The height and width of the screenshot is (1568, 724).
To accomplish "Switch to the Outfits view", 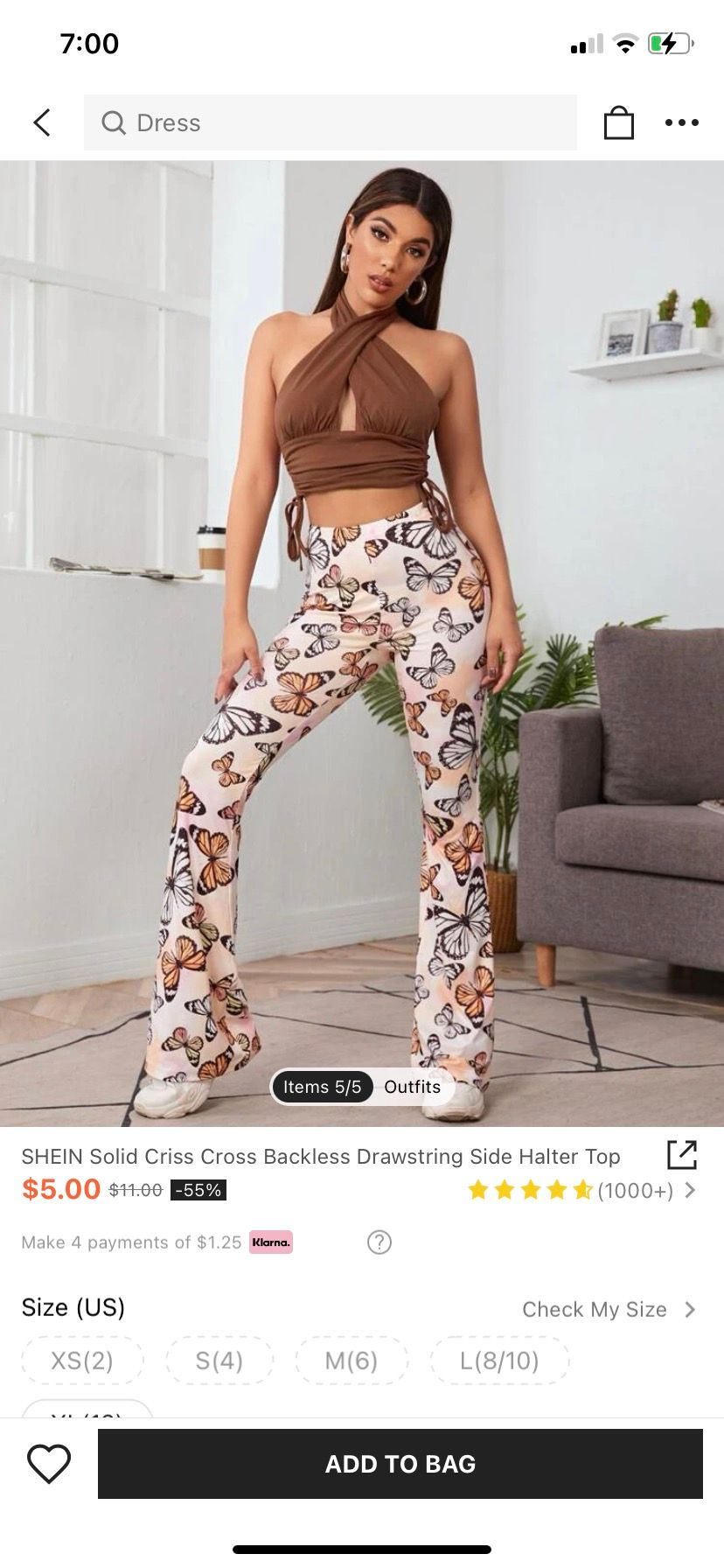I will [412, 1087].
